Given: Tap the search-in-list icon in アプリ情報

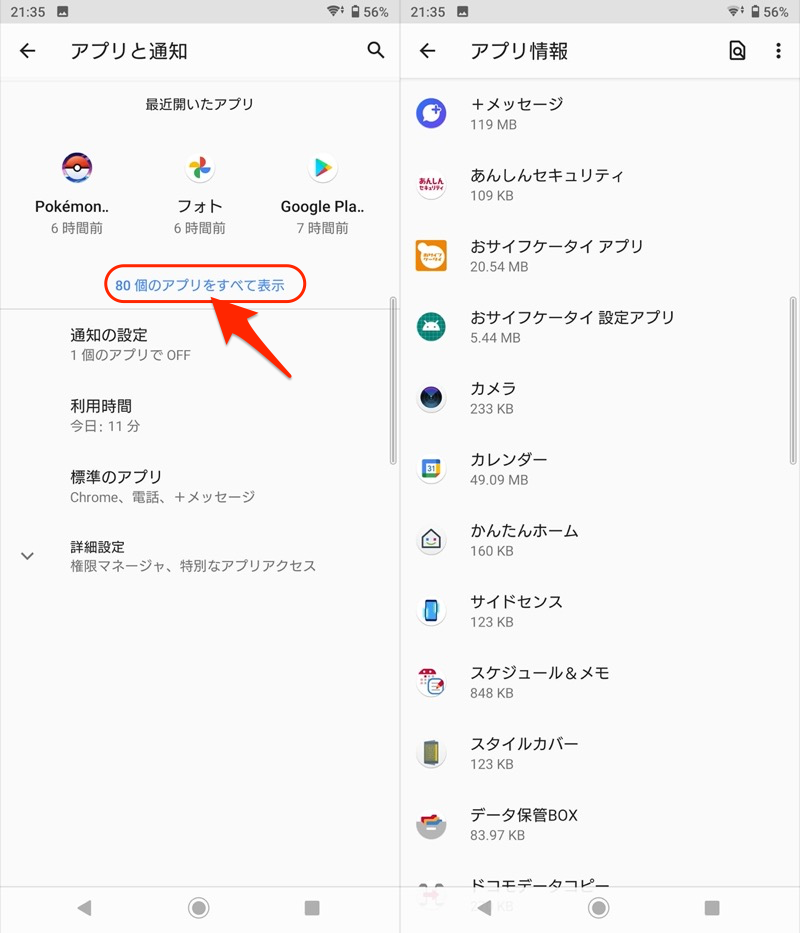Looking at the screenshot, I should [737, 51].
